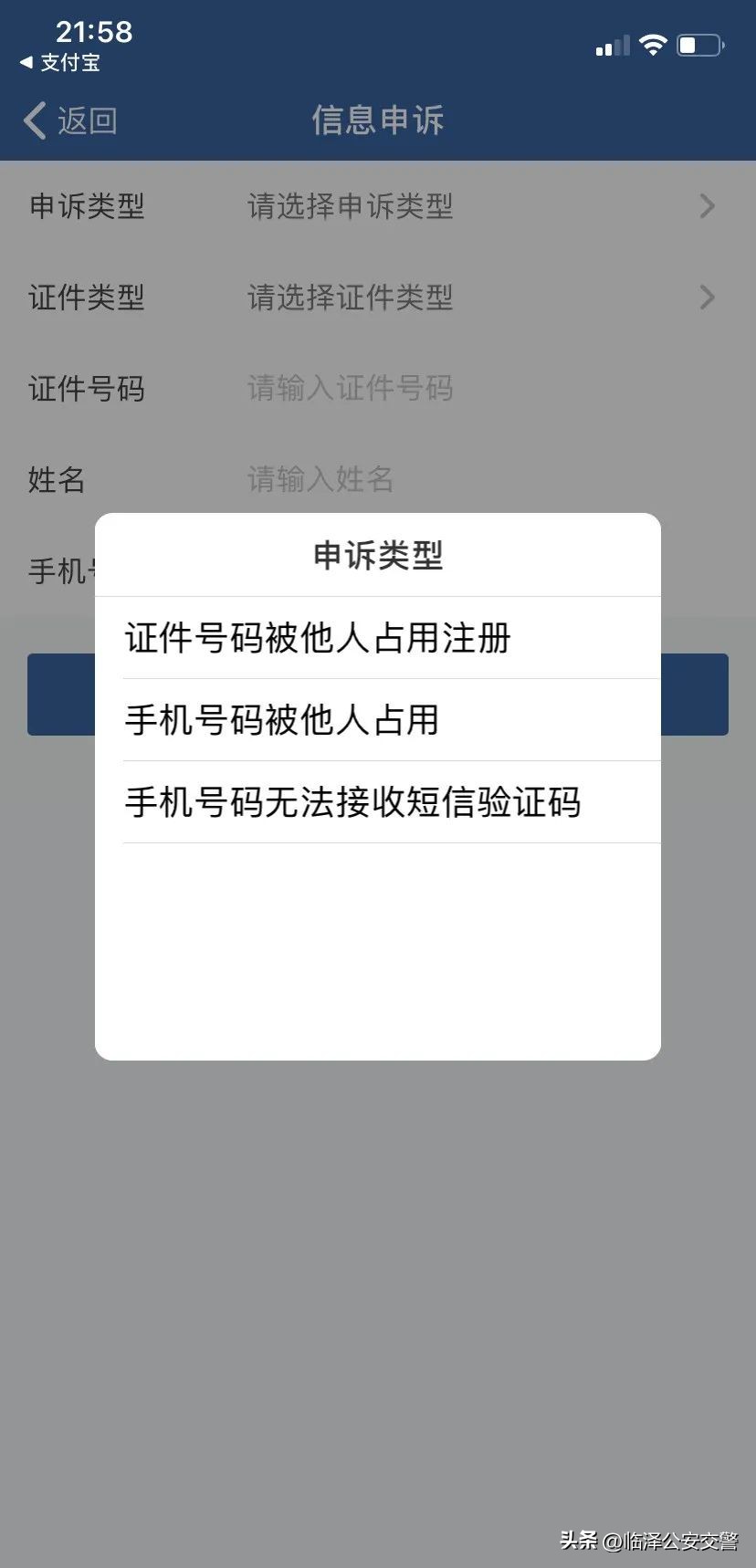Tap the chevron beside 请选择证件类型
Screen dimensions: 756x1568
click(706, 298)
